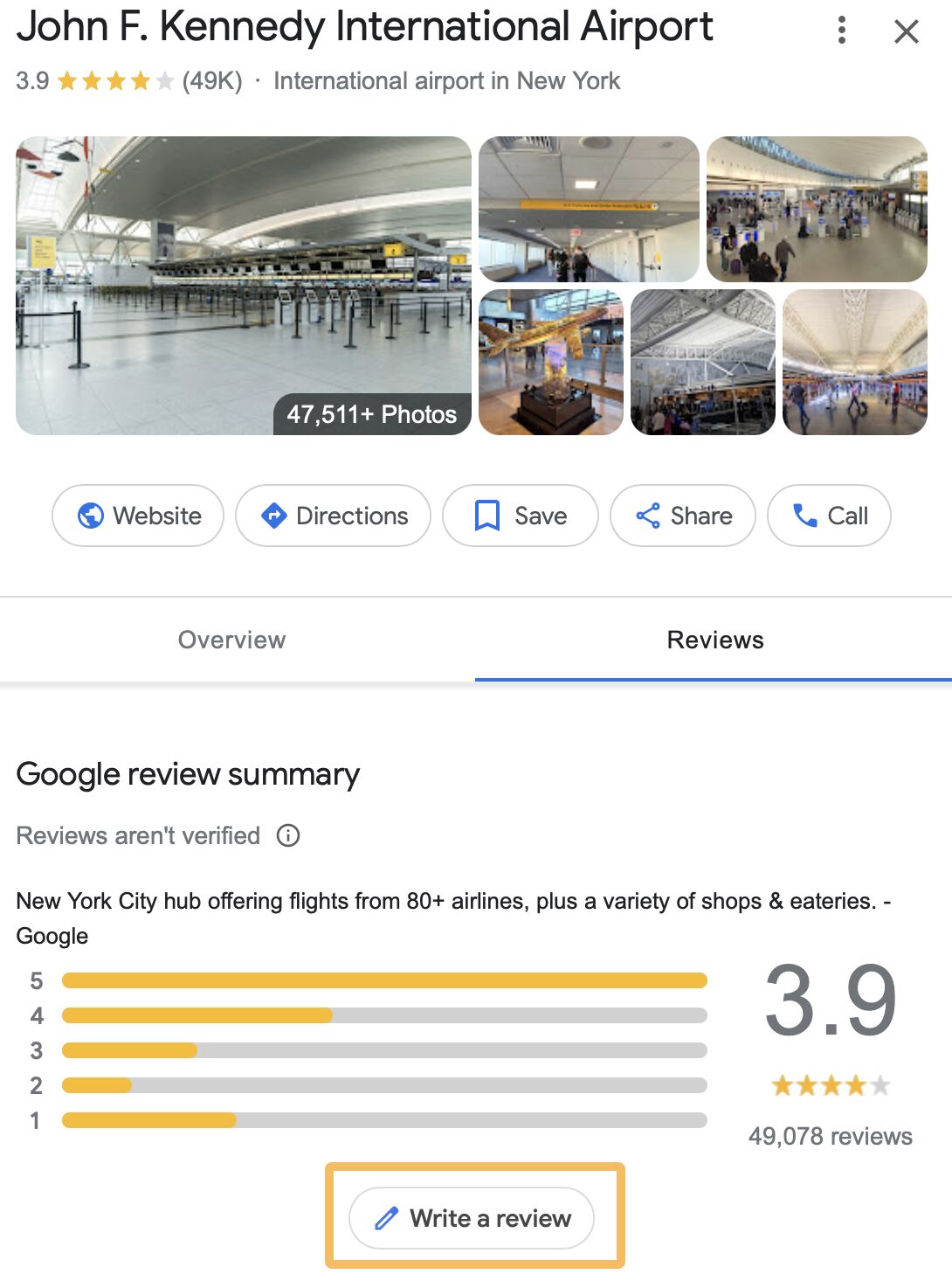
Task: Click the 1-star rating bar
Action: 383,1120
